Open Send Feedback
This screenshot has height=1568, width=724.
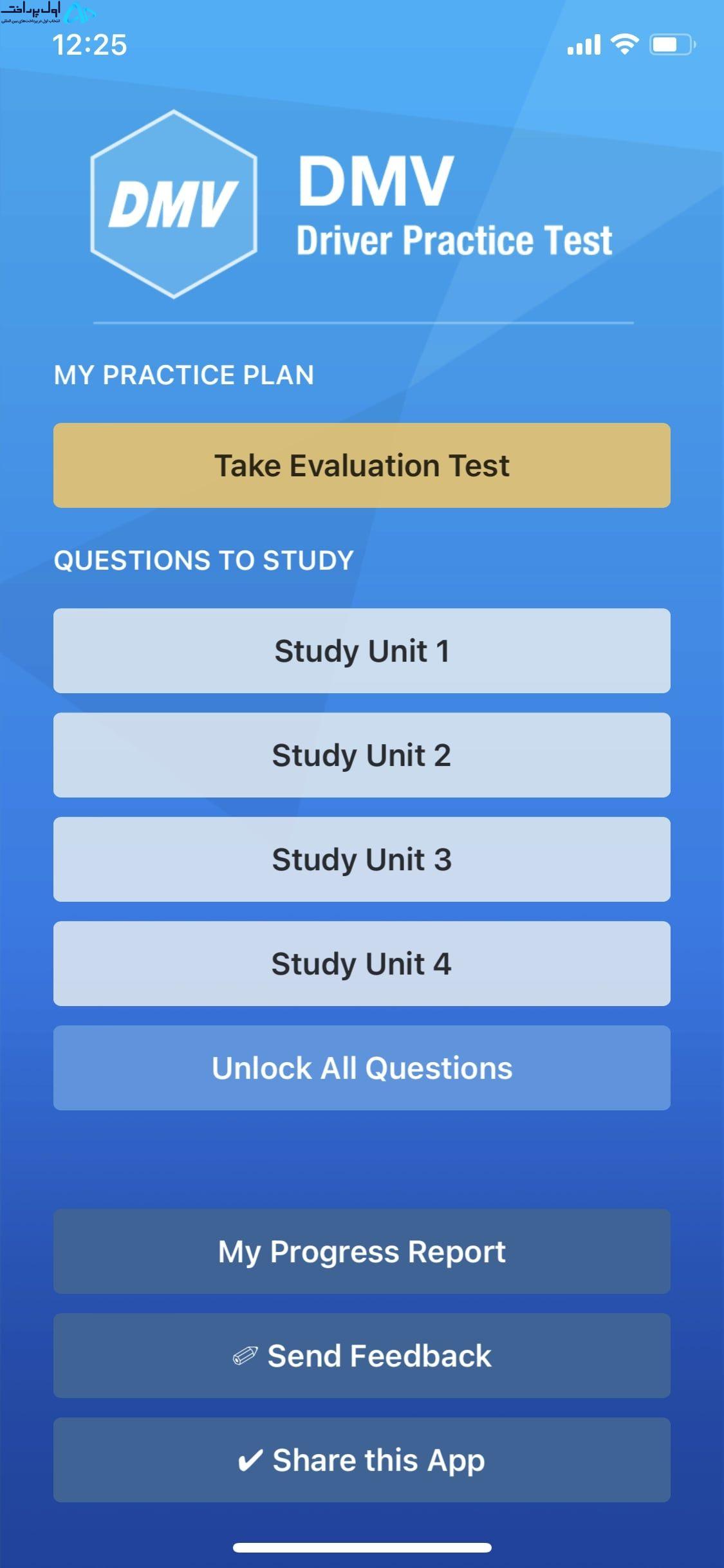[x=362, y=1356]
